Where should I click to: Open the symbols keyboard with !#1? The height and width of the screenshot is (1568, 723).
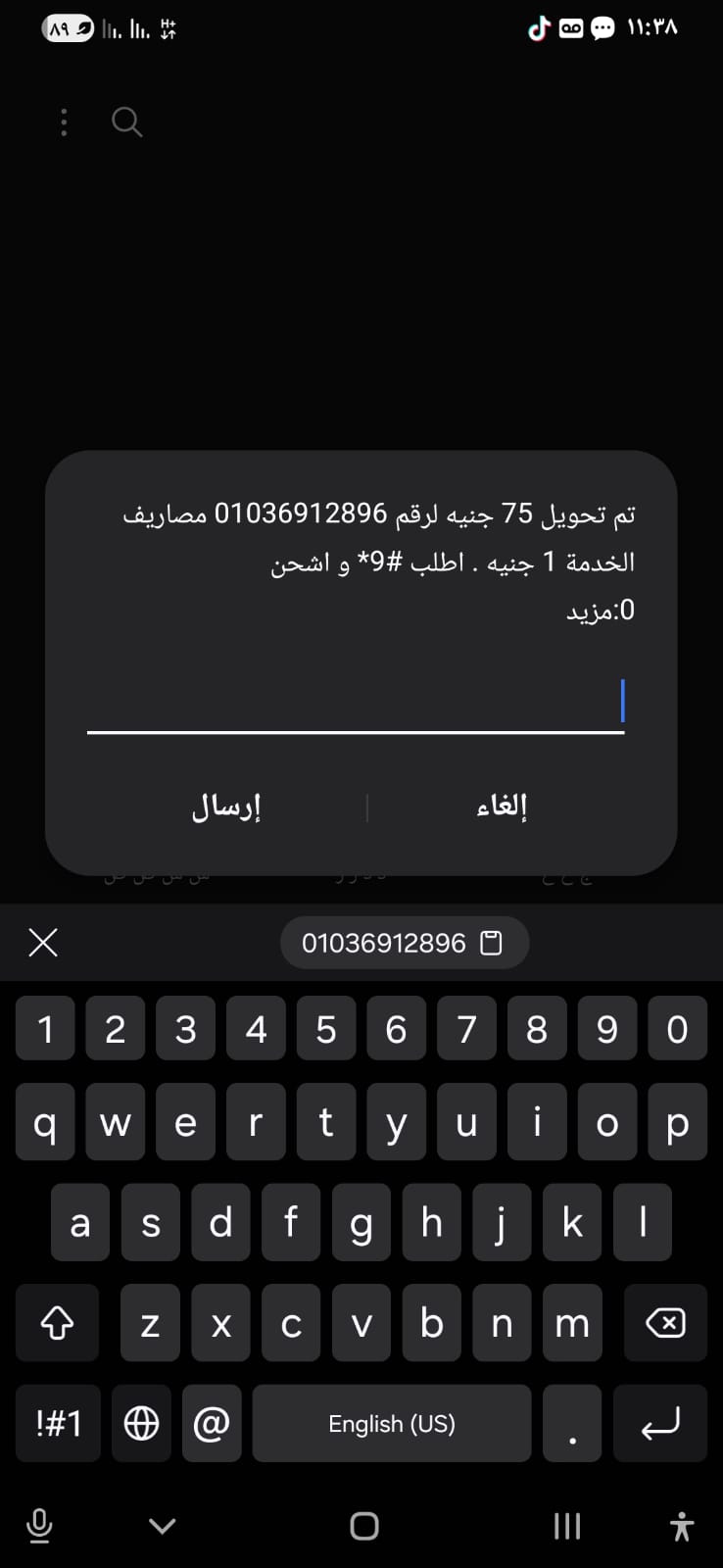[x=58, y=1424]
